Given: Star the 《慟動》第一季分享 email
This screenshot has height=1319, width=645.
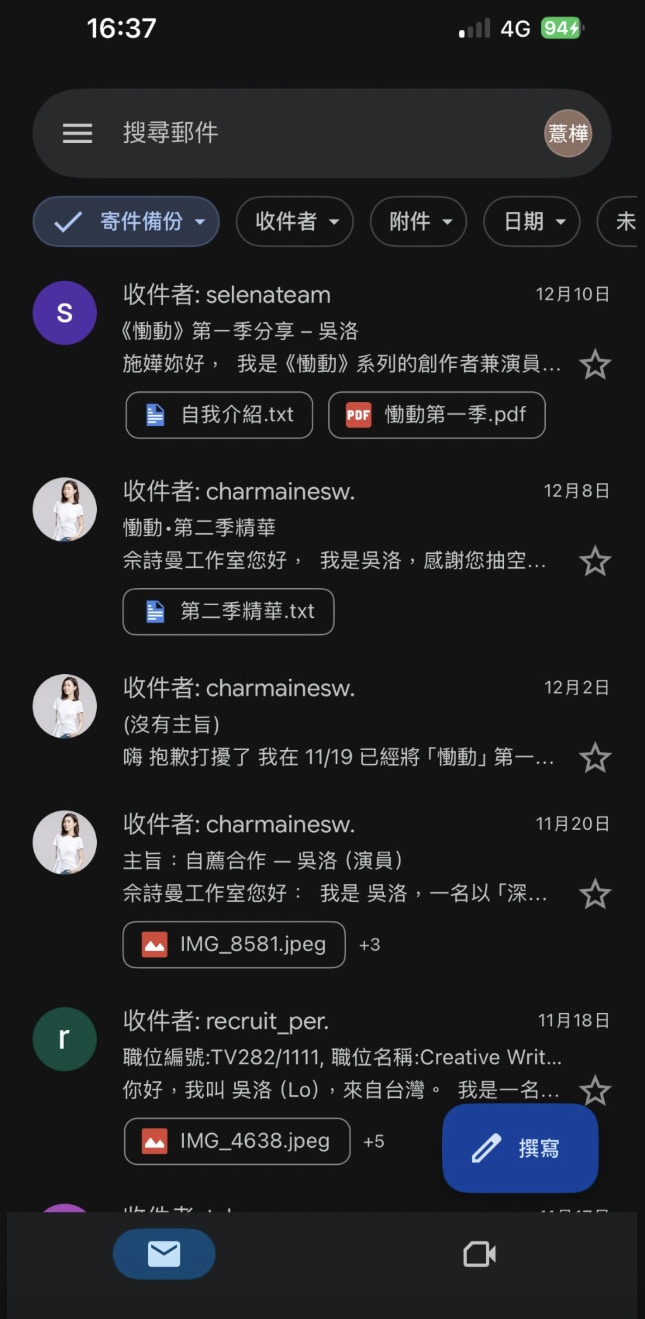Looking at the screenshot, I should [595, 365].
